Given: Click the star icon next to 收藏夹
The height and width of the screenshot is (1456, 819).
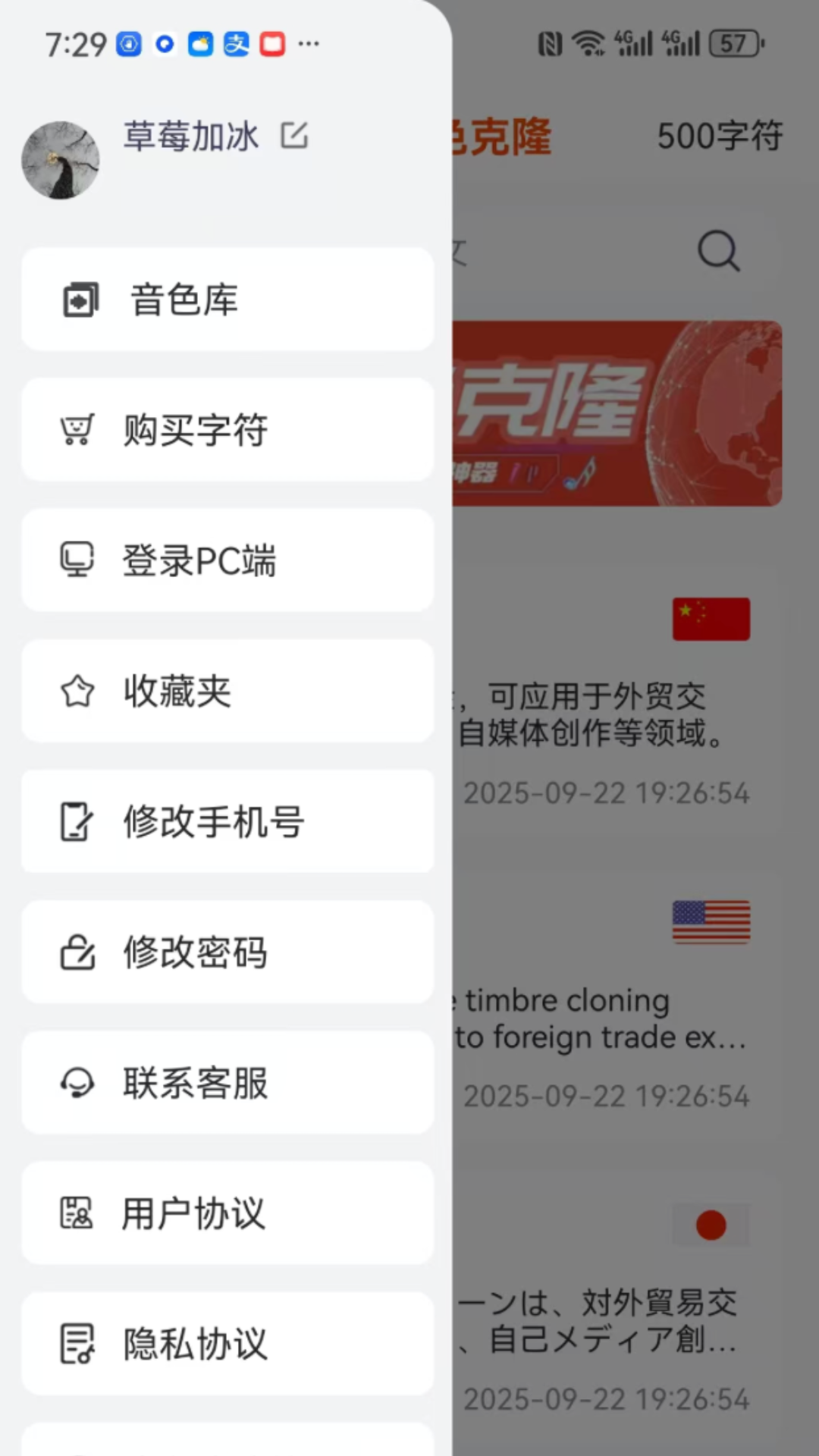Looking at the screenshot, I should [77, 691].
